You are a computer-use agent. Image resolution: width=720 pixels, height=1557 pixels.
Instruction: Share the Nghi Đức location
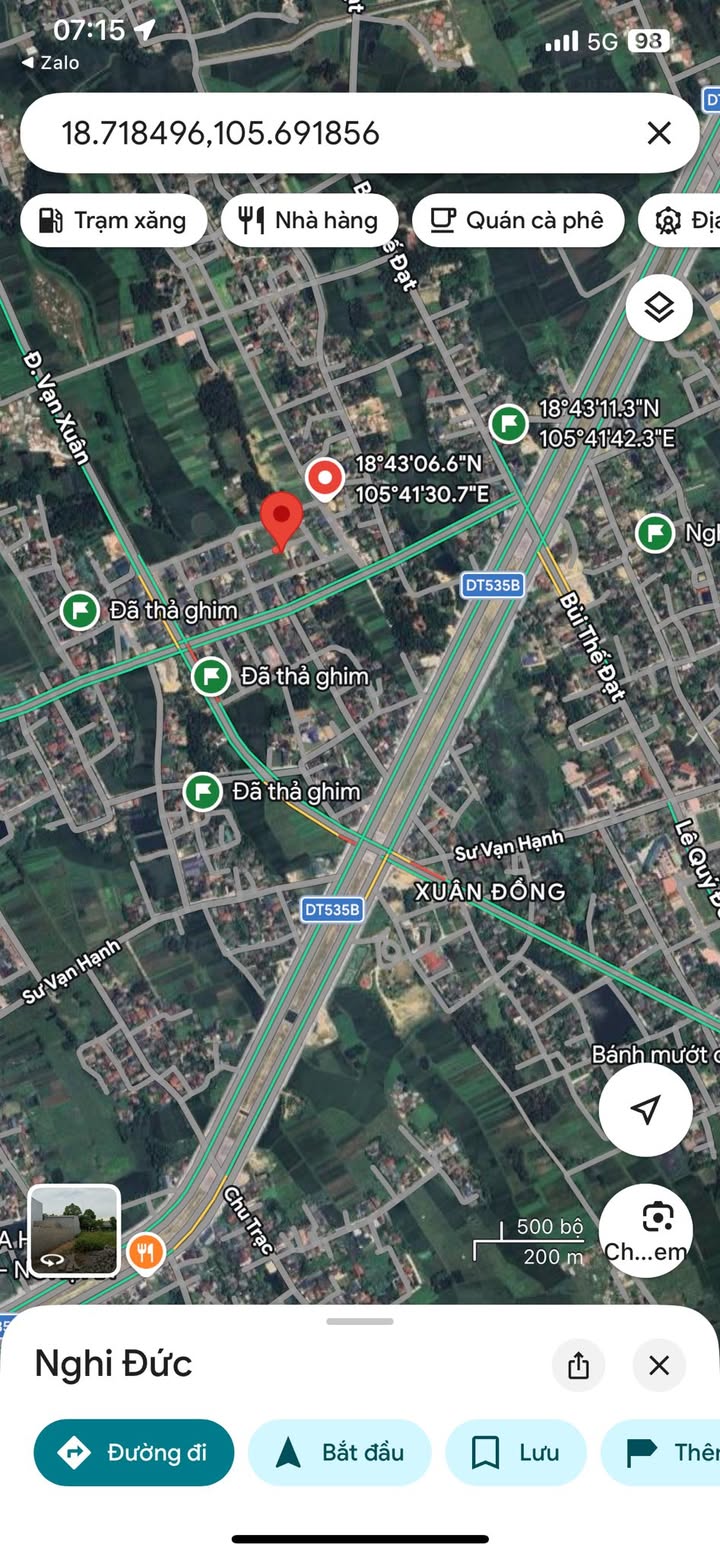(578, 1365)
